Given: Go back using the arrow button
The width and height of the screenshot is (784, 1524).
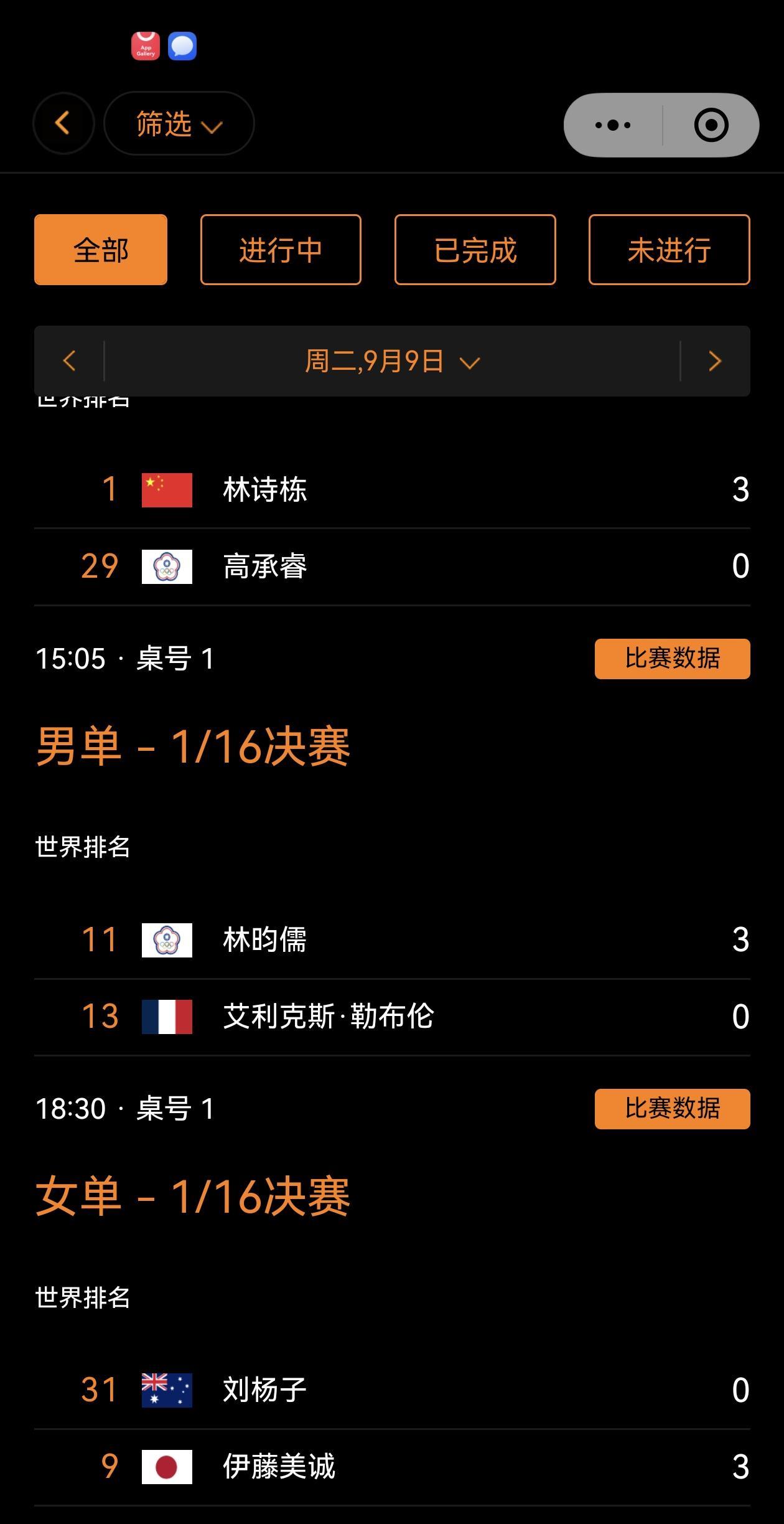Looking at the screenshot, I should tap(63, 123).
